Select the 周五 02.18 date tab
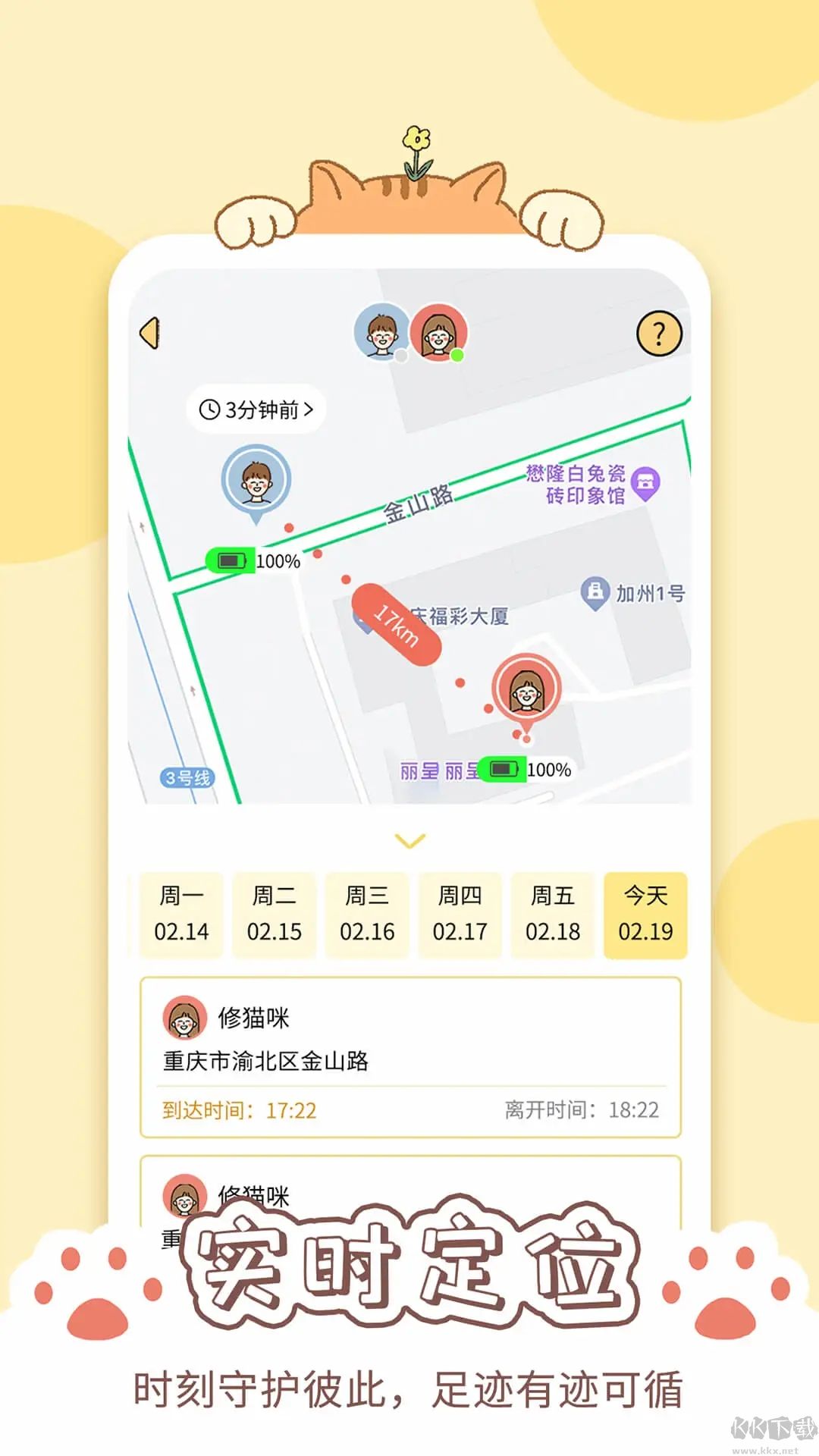 552,915
